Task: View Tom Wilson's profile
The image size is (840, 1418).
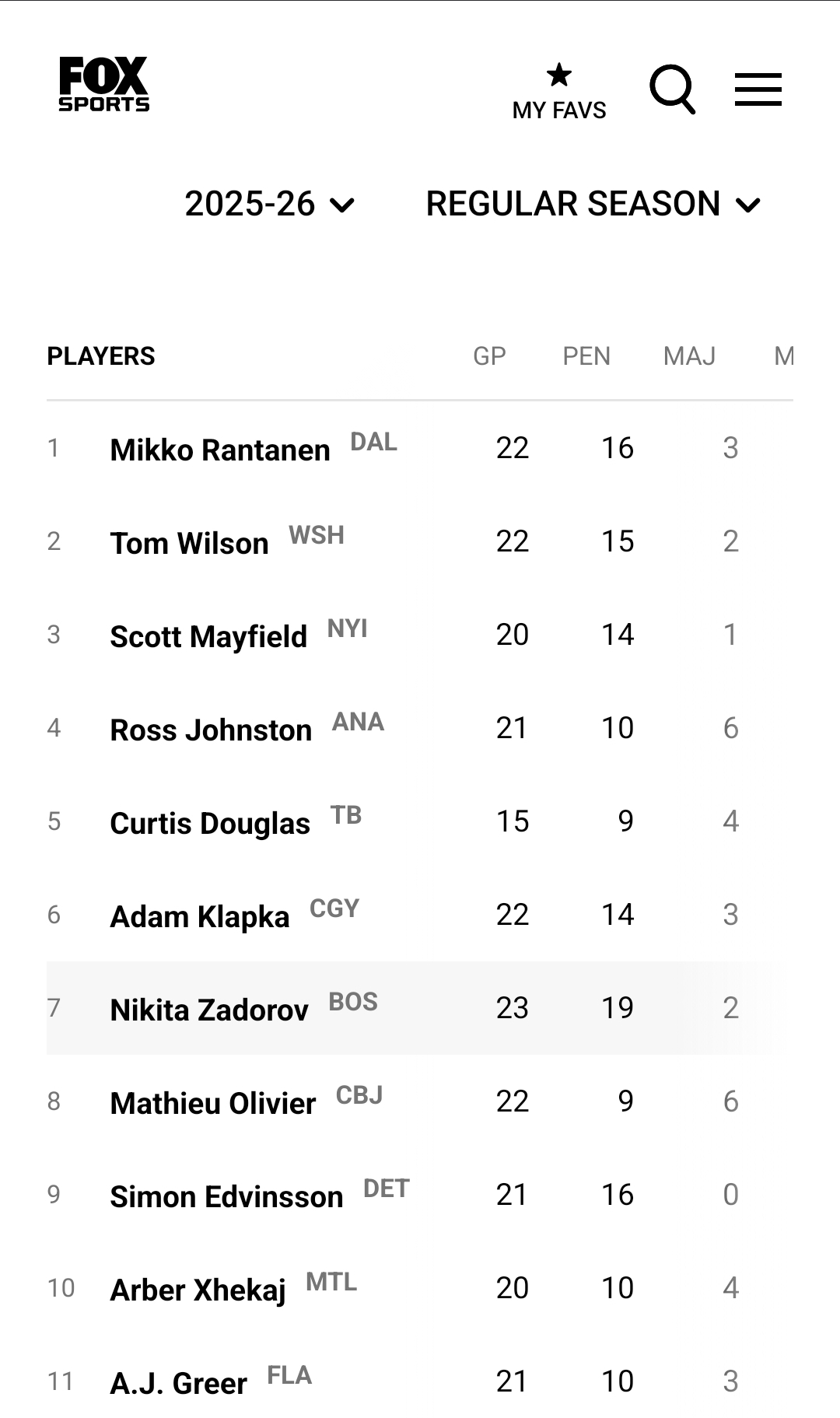Action: (189, 543)
